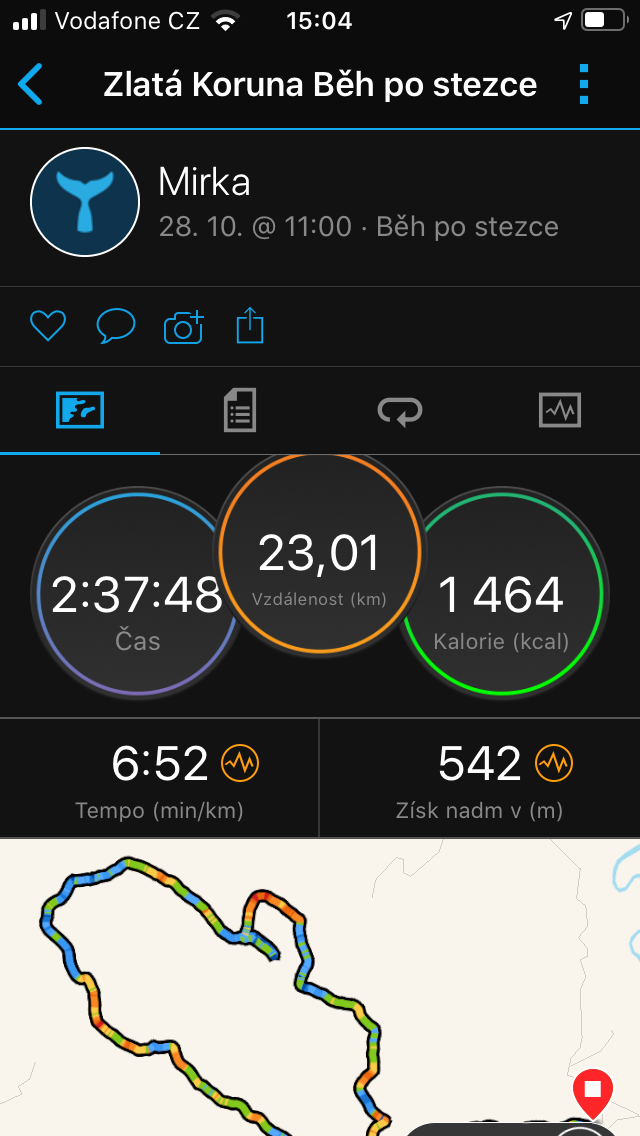Switch to the statistics list tab
Screen dimensions: 640x1136
239,410
